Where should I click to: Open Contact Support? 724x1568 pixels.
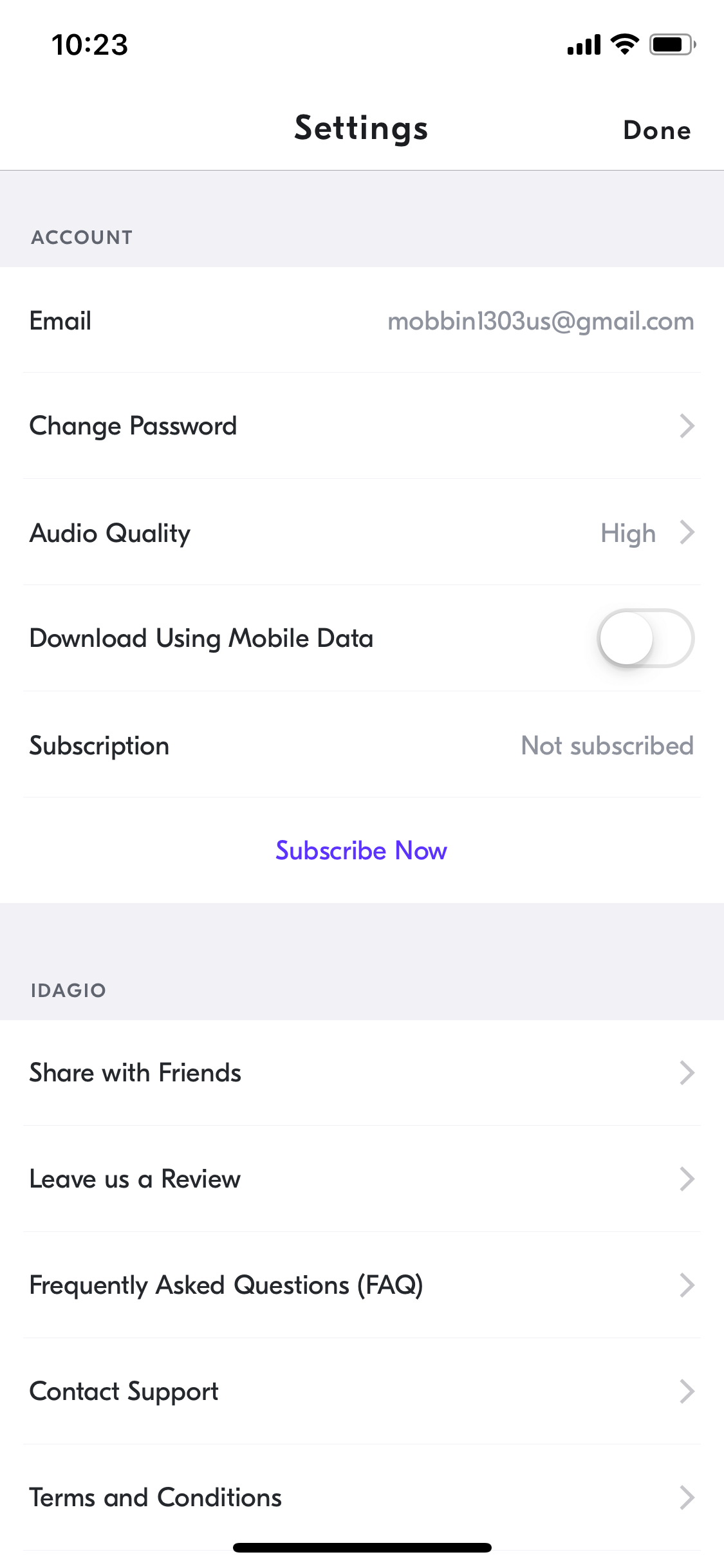tap(362, 1392)
